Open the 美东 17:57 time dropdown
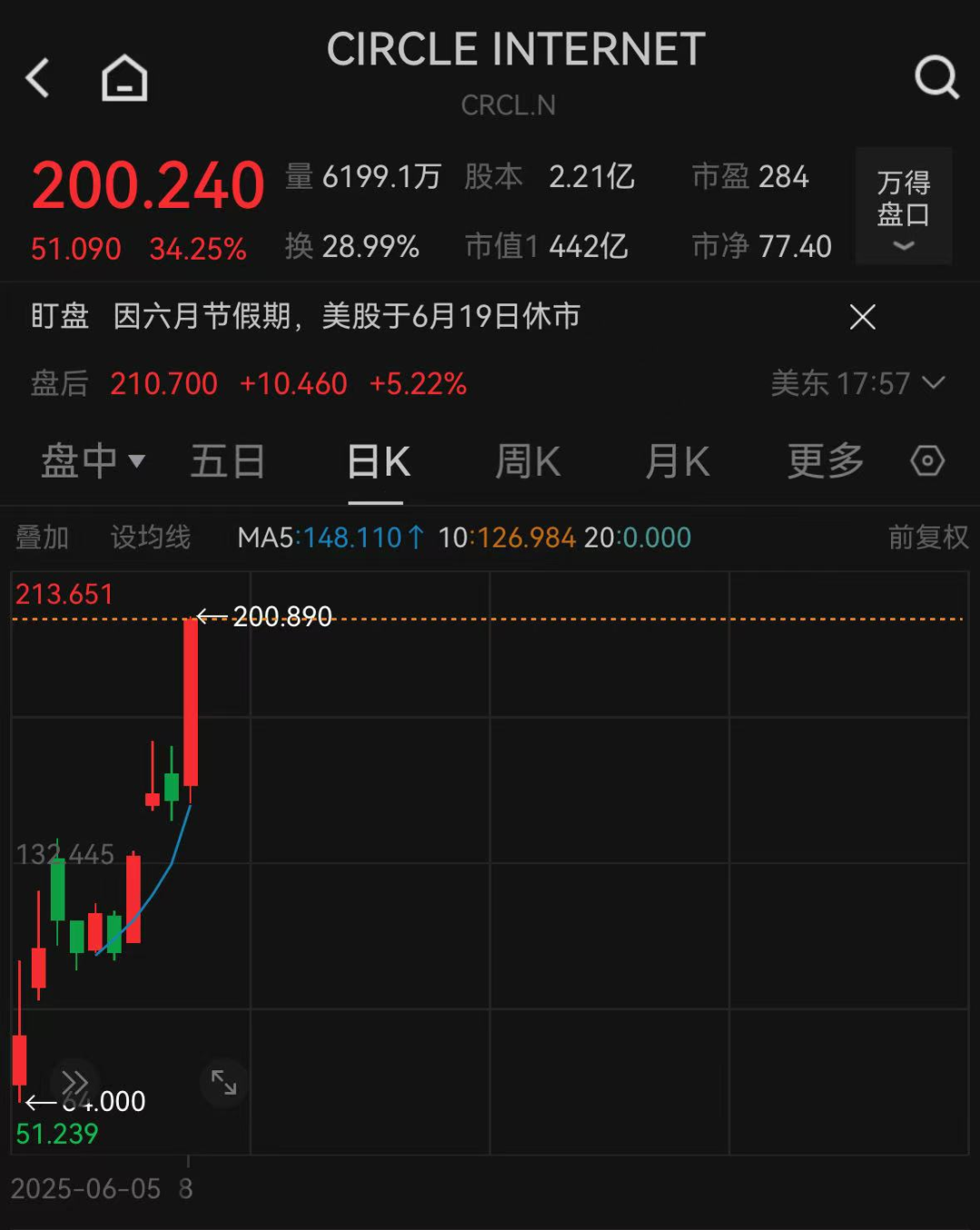The height and width of the screenshot is (1230, 980). (857, 383)
